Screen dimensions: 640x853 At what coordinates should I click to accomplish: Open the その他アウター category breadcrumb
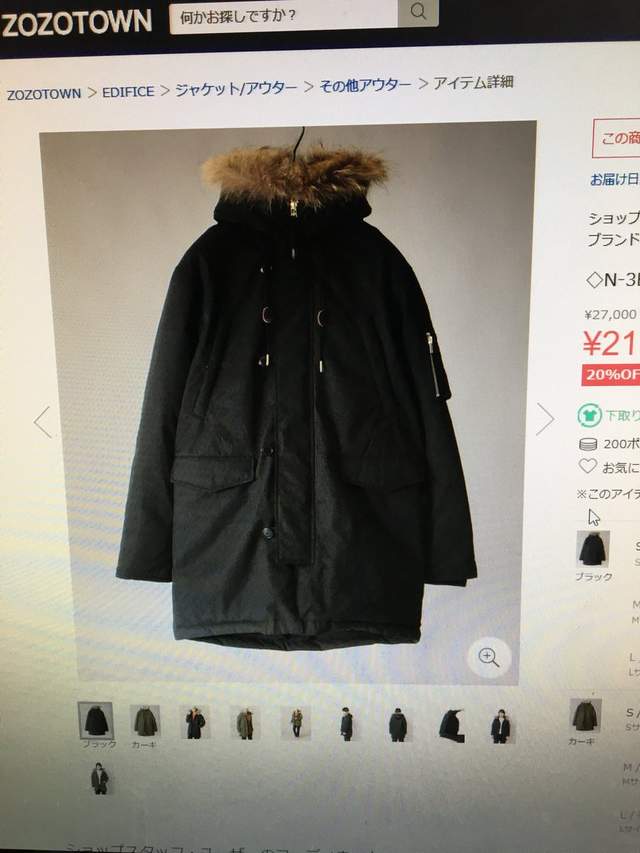[x=365, y=85]
